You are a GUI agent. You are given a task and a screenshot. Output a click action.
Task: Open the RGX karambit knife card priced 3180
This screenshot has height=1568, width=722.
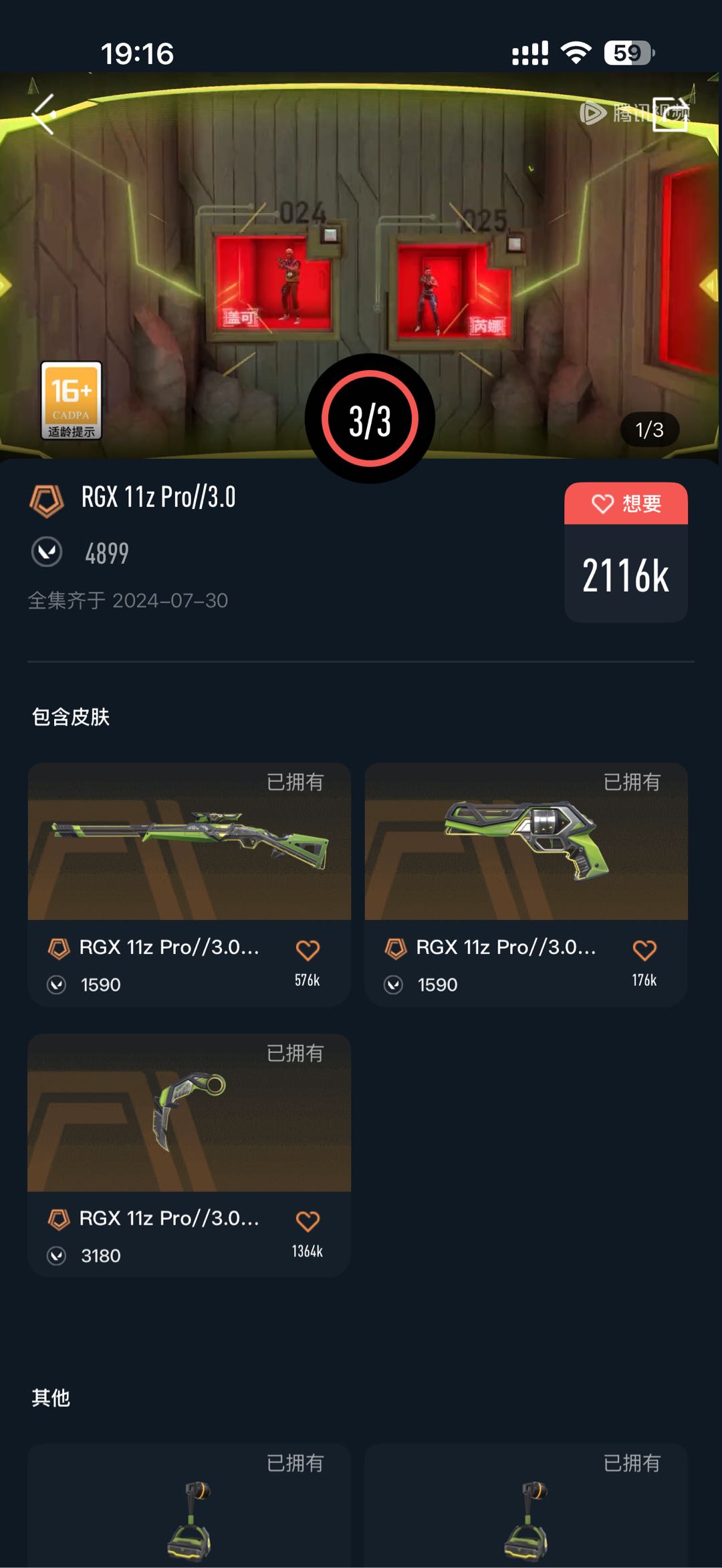189,1113
